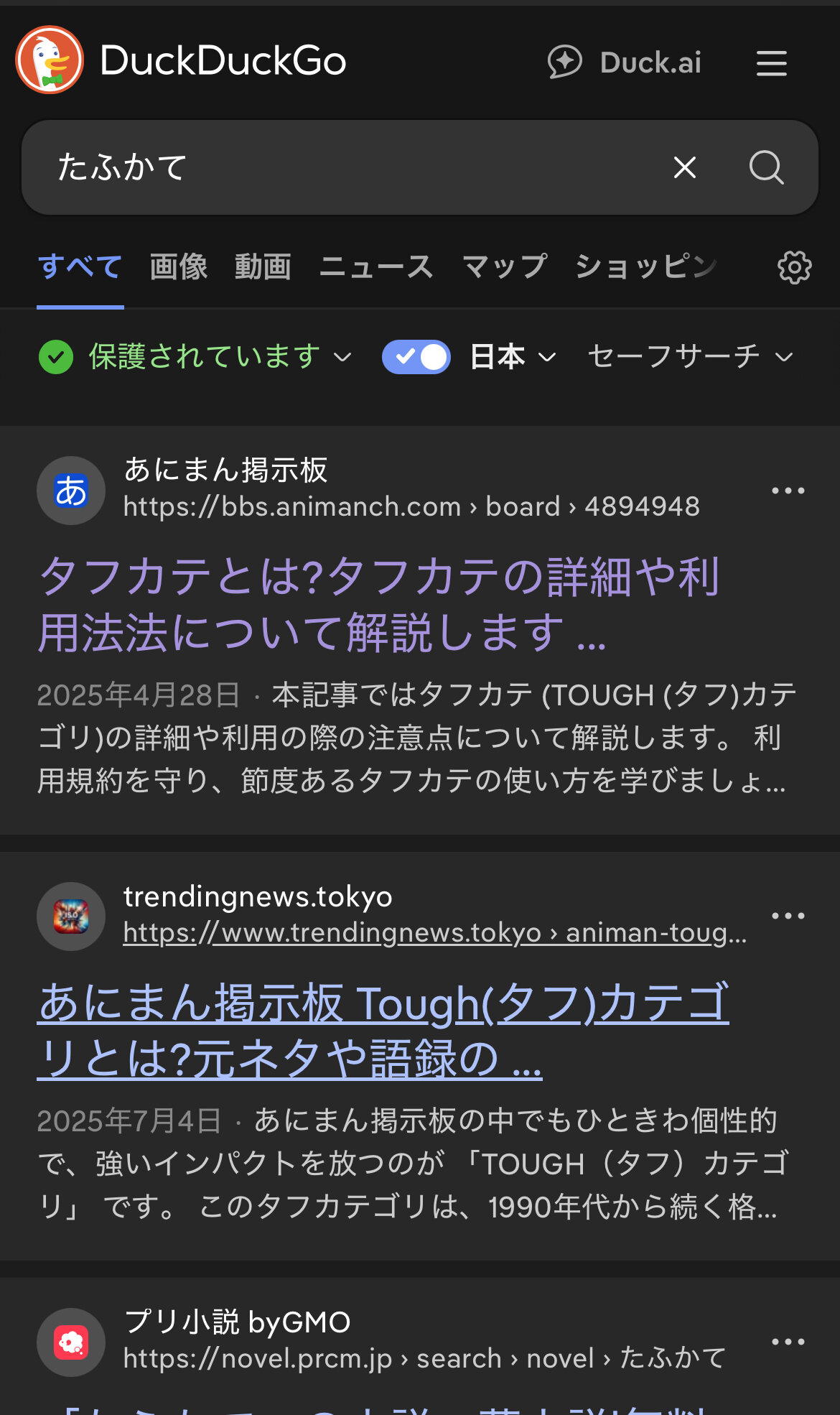Viewport: 840px width, 1415px height.
Task: Switch to the ショッピング tab
Action: (x=646, y=267)
